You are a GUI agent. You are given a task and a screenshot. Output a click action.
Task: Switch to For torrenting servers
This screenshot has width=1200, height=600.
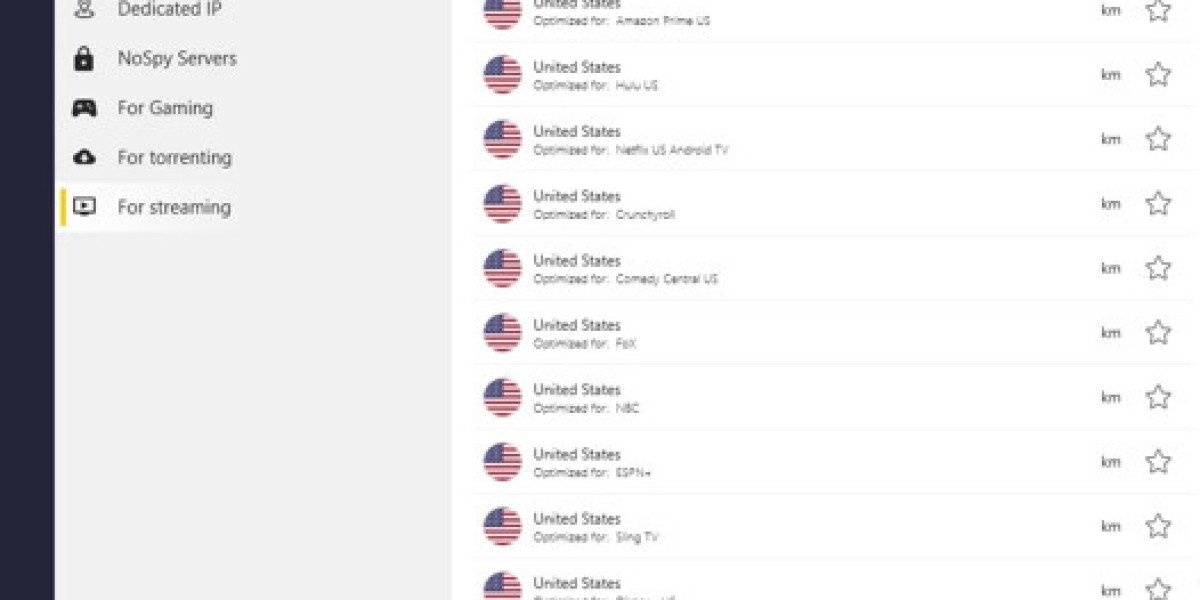point(173,158)
